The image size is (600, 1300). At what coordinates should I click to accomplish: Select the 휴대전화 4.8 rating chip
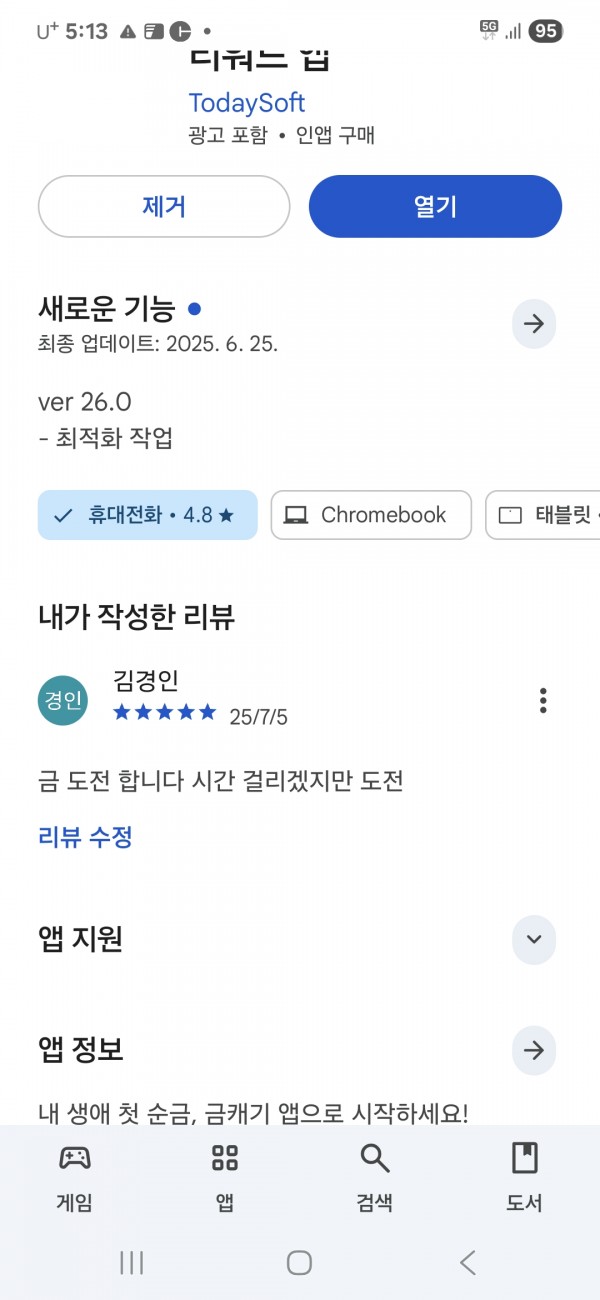(148, 515)
